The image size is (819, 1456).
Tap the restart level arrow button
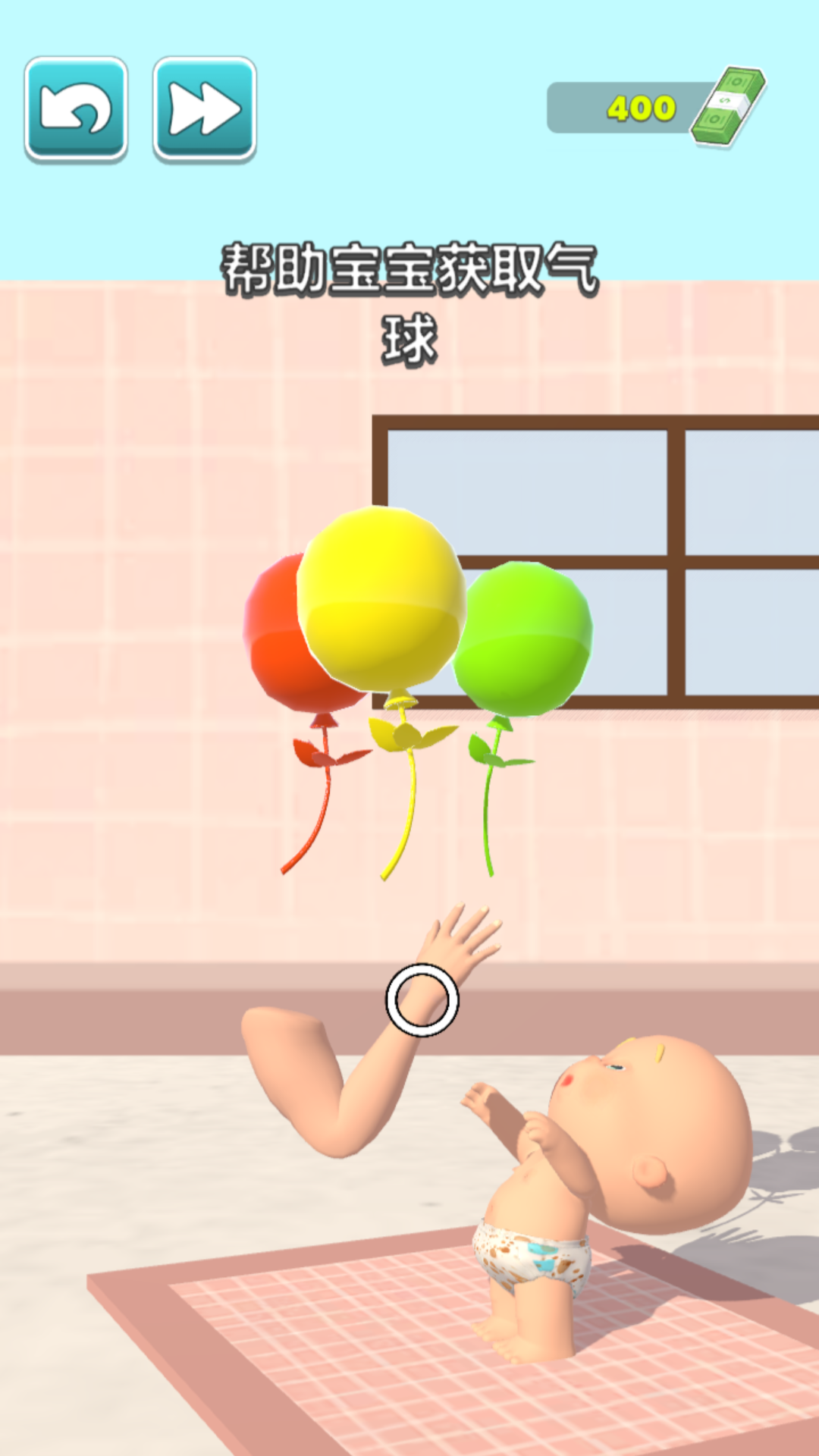click(x=76, y=108)
